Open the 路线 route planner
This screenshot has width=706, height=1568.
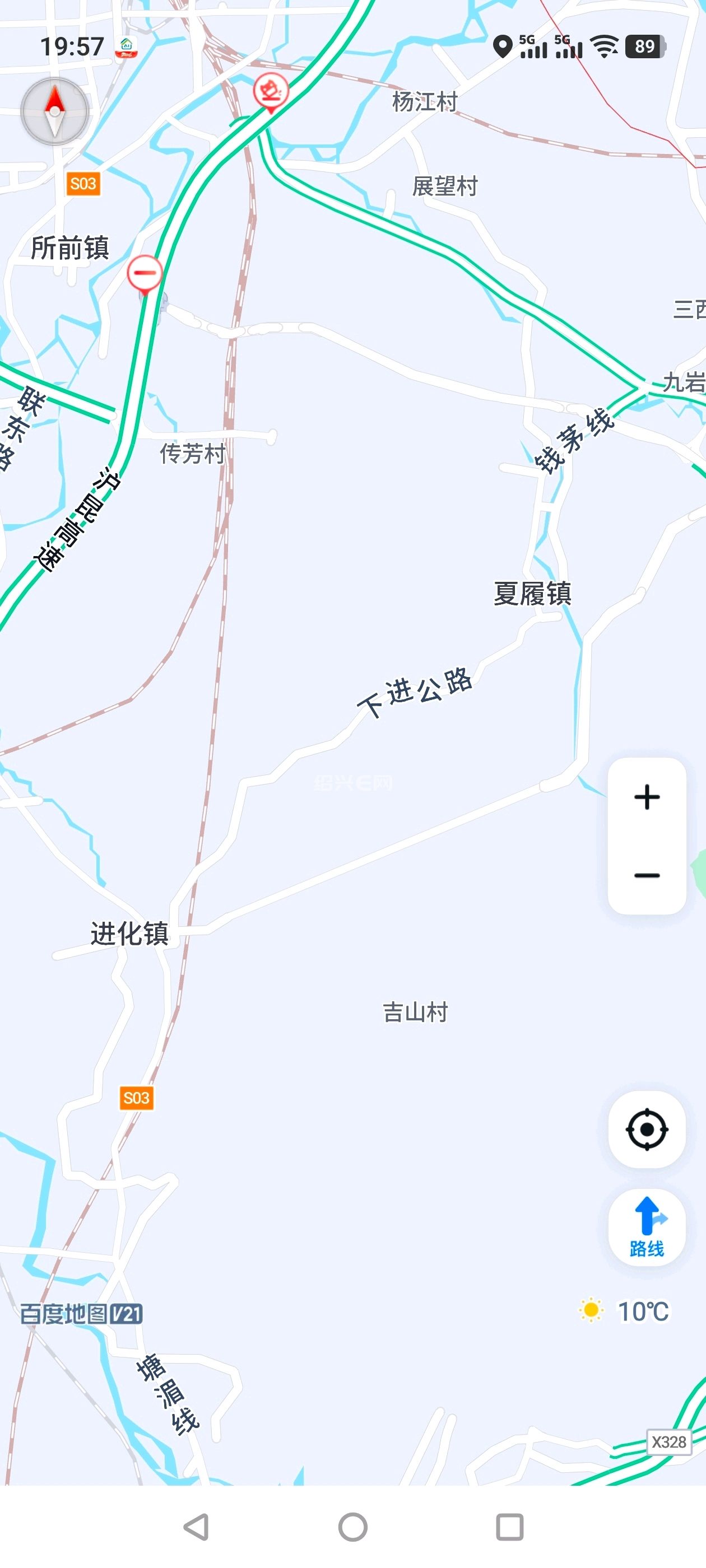pyautogui.click(x=647, y=1227)
